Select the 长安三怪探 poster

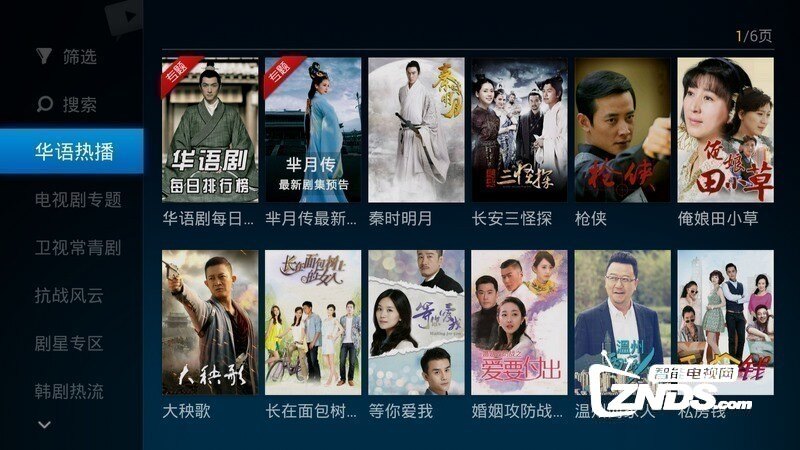click(519, 130)
